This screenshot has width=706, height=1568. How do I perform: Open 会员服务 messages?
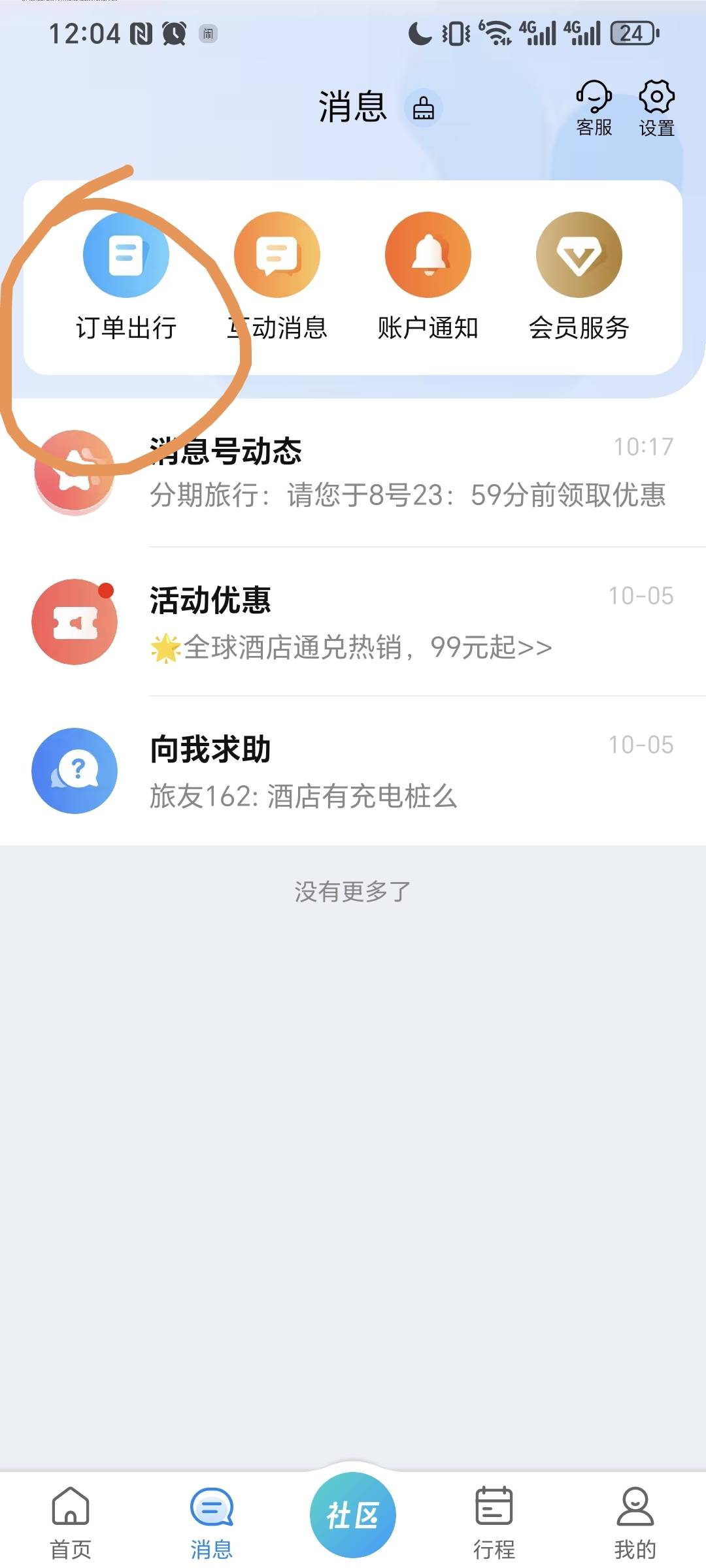tap(579, 277)
